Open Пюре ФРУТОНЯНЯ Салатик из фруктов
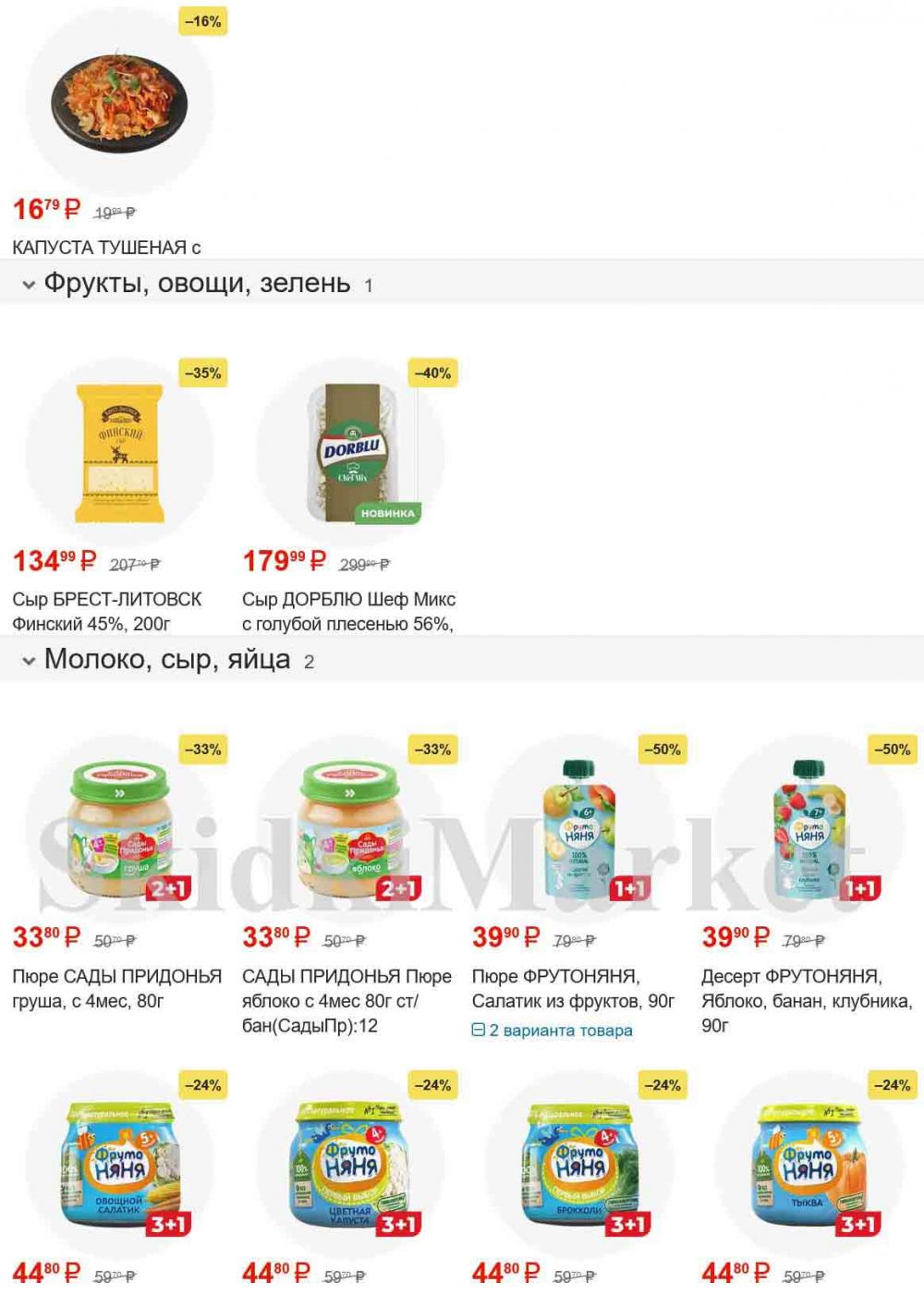 point(573,988)
